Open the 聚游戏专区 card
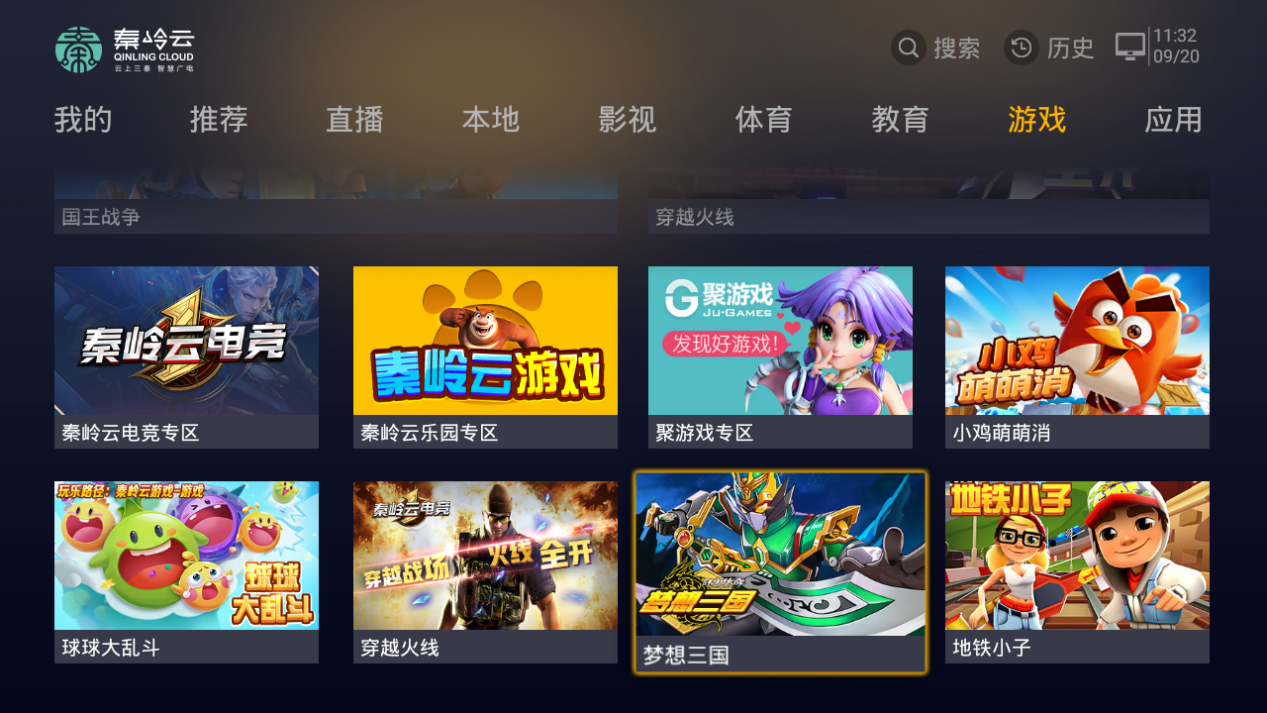The image size is (1267, 713). click(780, 356)
